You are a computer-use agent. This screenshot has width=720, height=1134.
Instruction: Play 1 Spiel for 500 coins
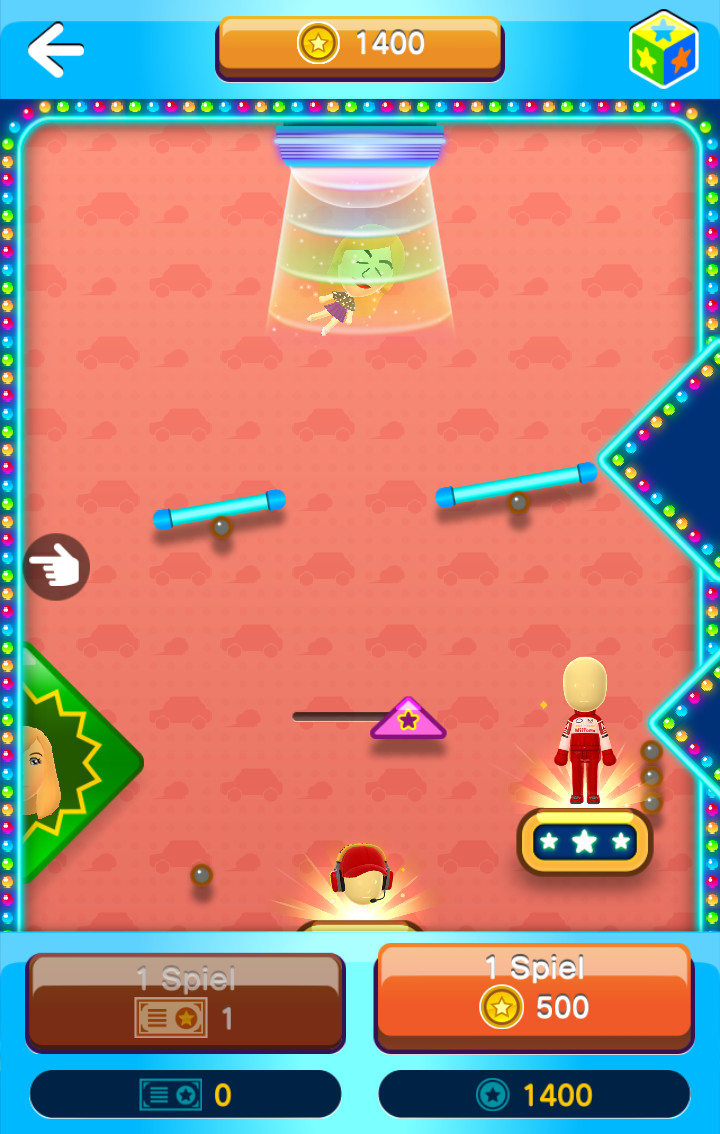(x=533, y=995)
